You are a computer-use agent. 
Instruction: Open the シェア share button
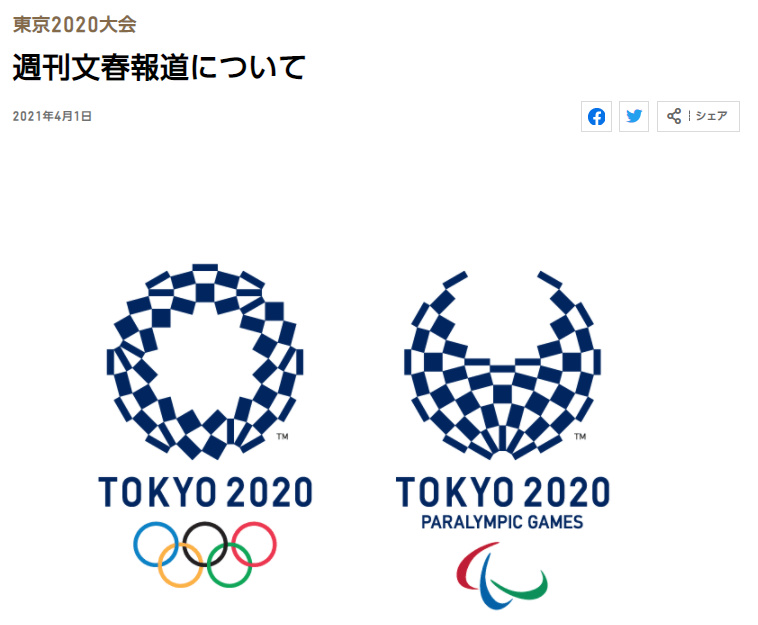698,116
